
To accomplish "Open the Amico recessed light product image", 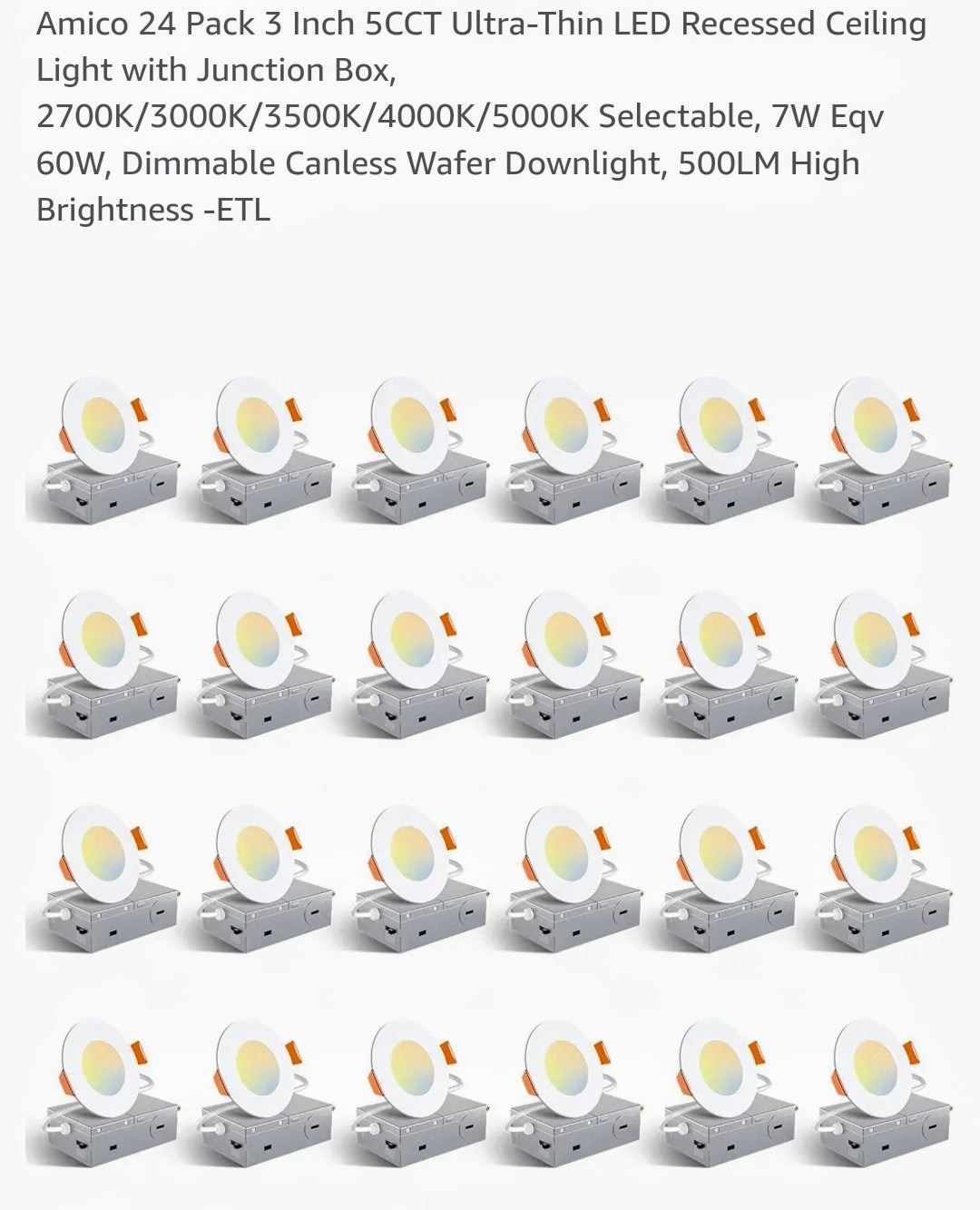I will pyautogui.click(x=489, y=772).
